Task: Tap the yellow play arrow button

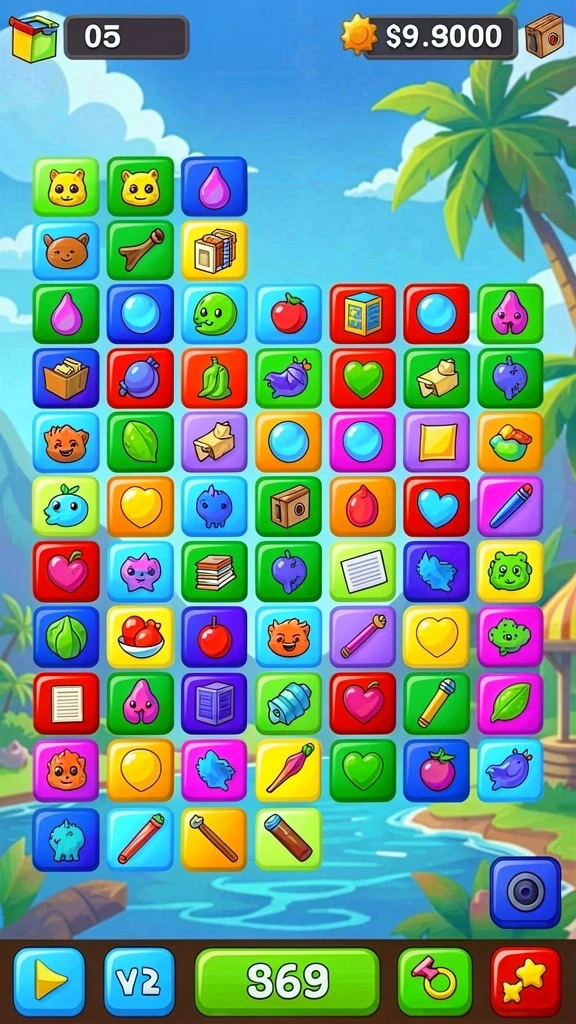Action: pos(50,981)
